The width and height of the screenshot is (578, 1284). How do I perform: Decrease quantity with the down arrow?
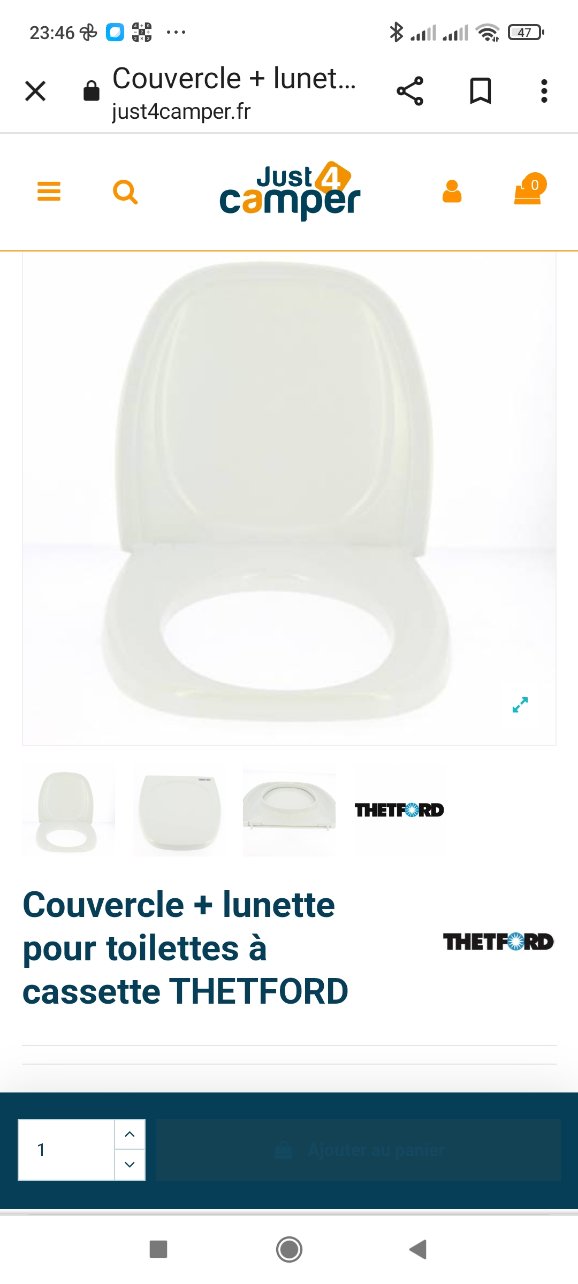pyautogui.click(x=130, y=1165)
